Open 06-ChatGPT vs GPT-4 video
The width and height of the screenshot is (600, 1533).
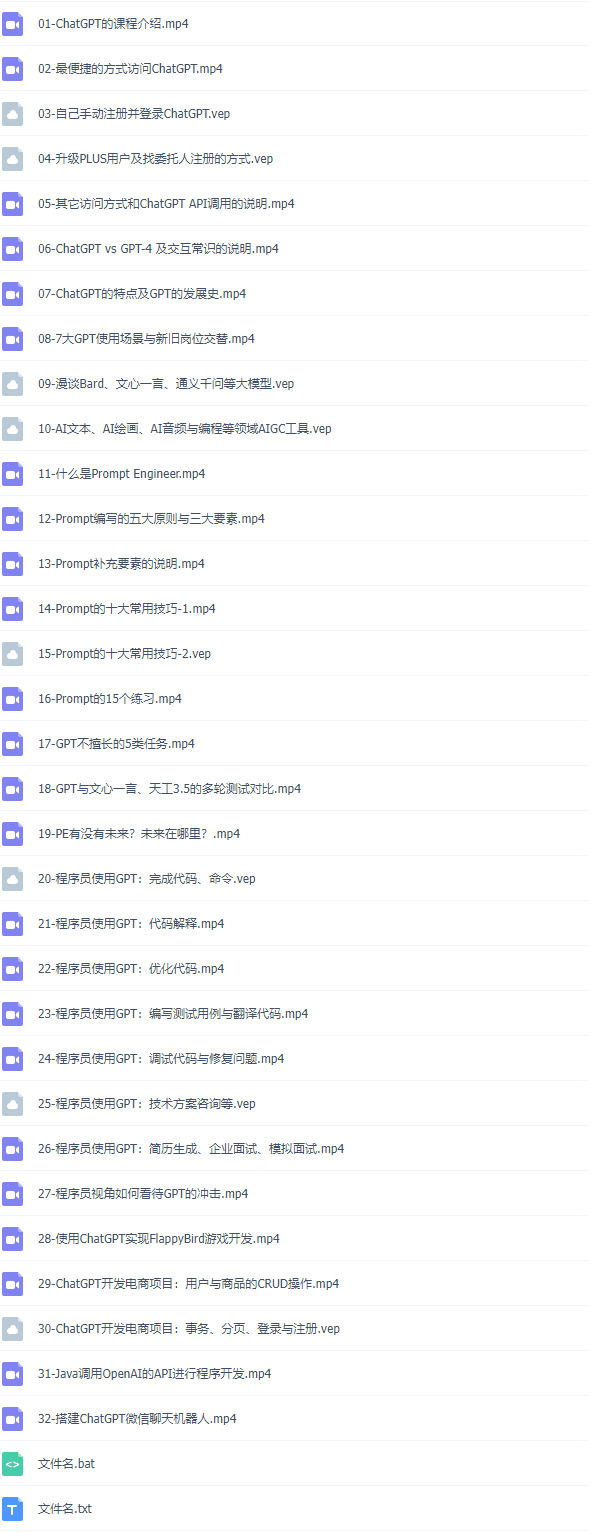158,249
